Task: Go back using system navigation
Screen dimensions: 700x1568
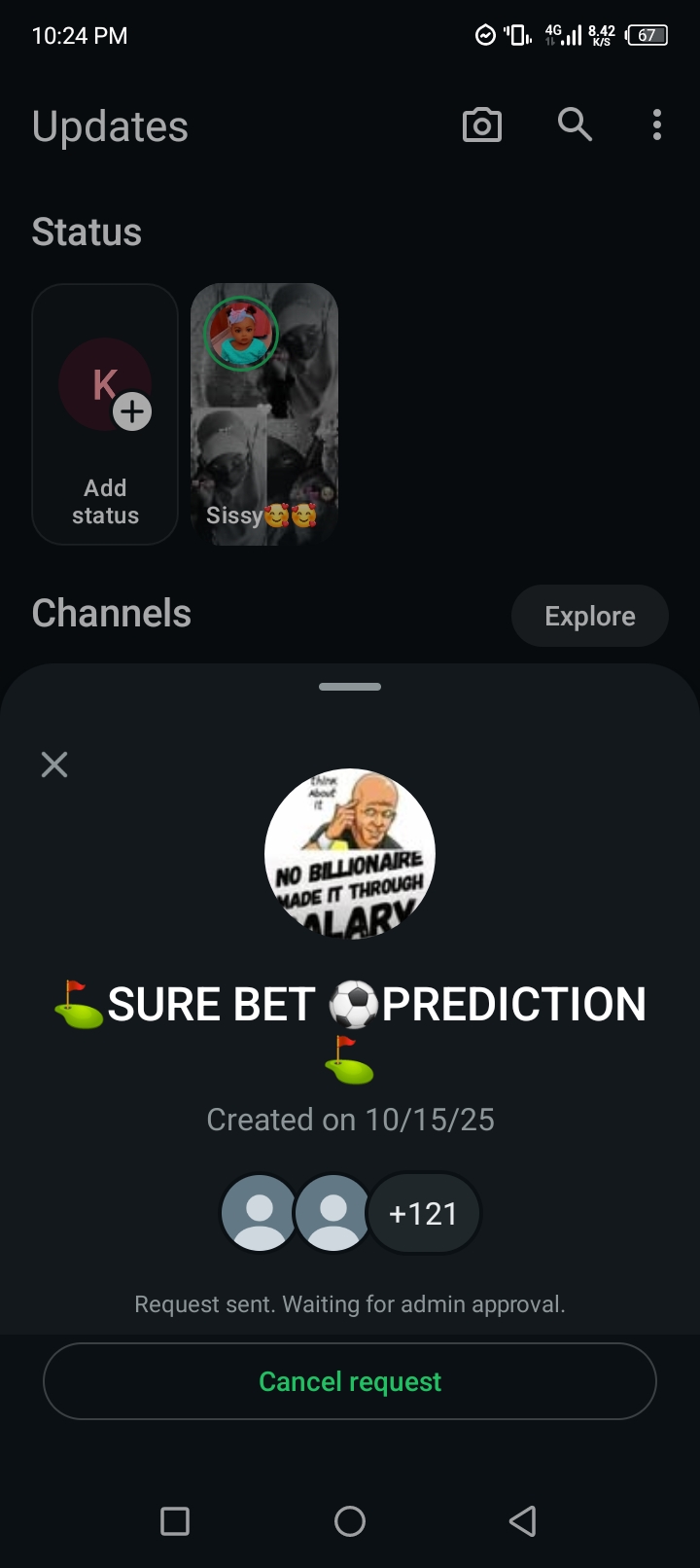Action: (523, 1520)
